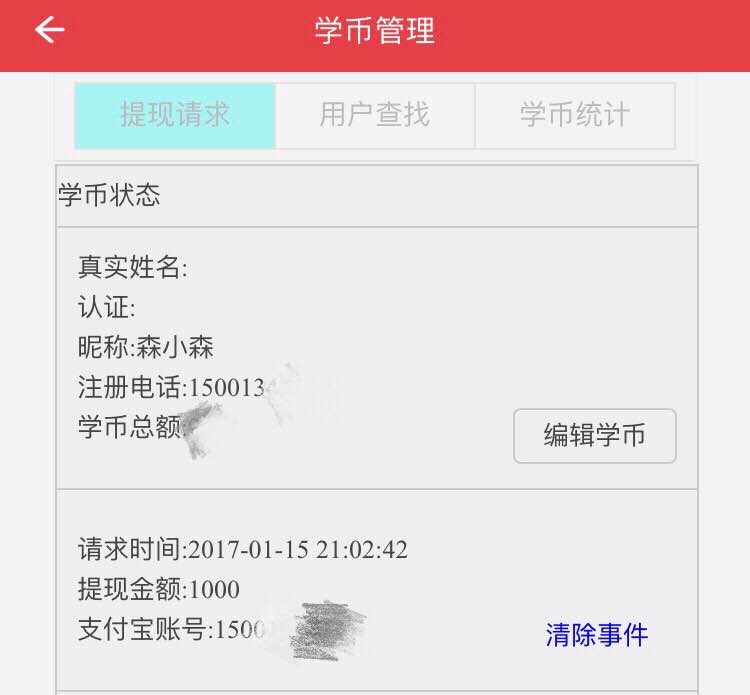Switch to the 提现请求 tab
Image resolution: width=750 pixels, height=695 pixels.
(175, 115)
